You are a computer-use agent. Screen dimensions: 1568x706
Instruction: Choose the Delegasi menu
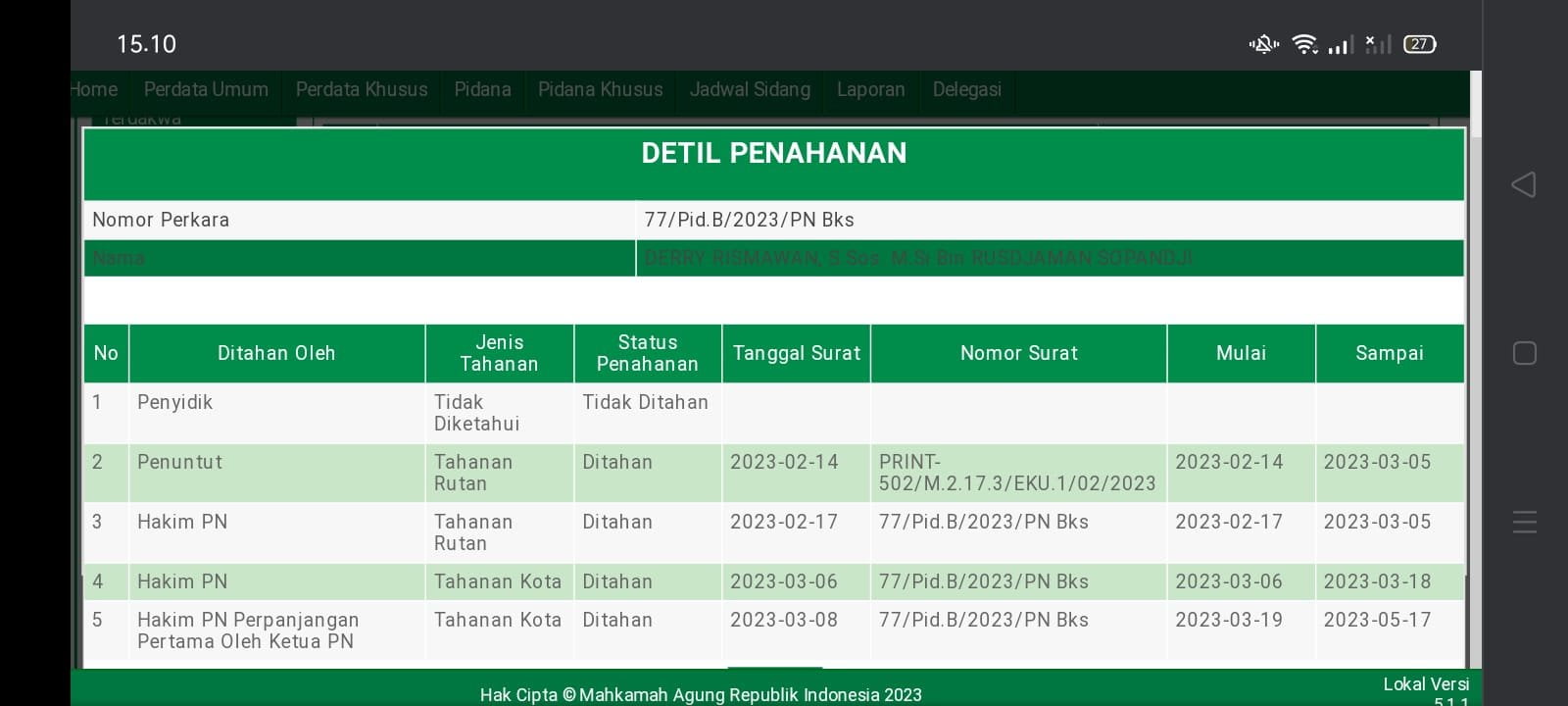tap(966, 90)
